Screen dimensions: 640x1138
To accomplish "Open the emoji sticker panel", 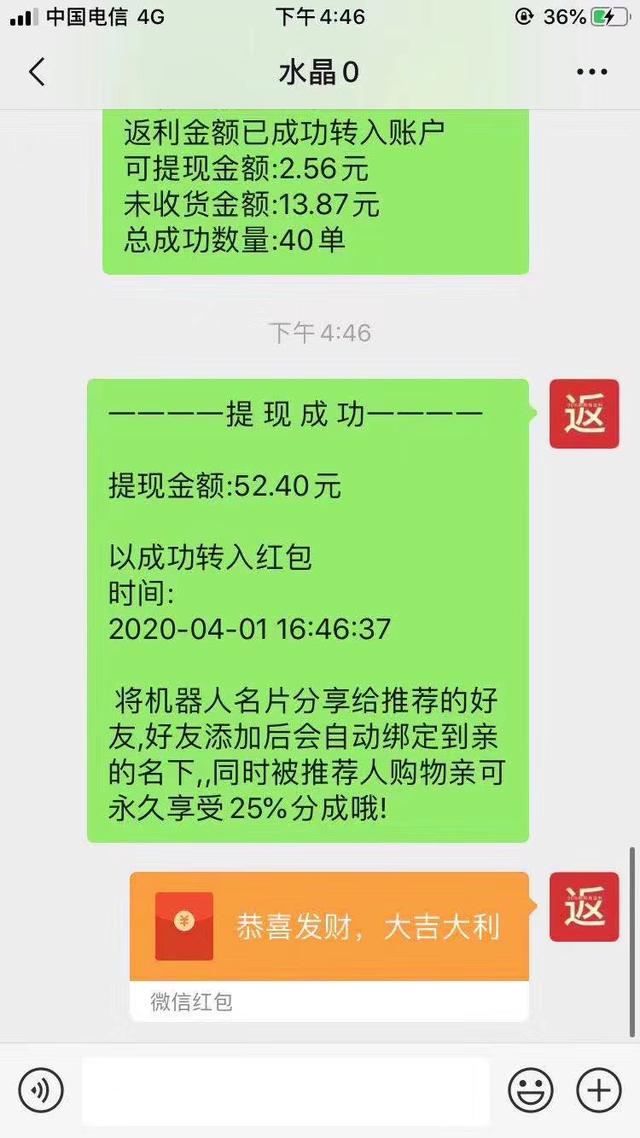I will 530,1090.
